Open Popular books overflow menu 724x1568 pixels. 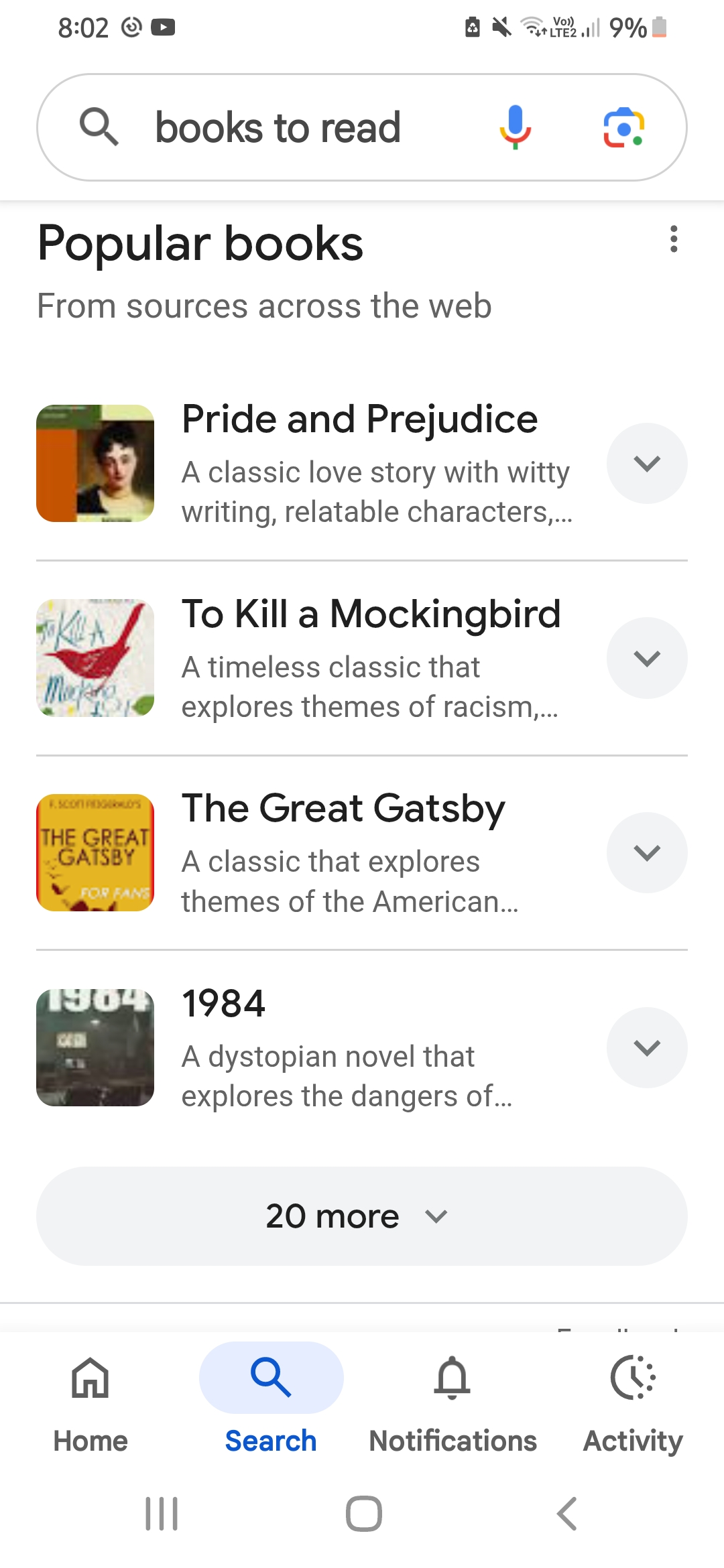(674, 239)
